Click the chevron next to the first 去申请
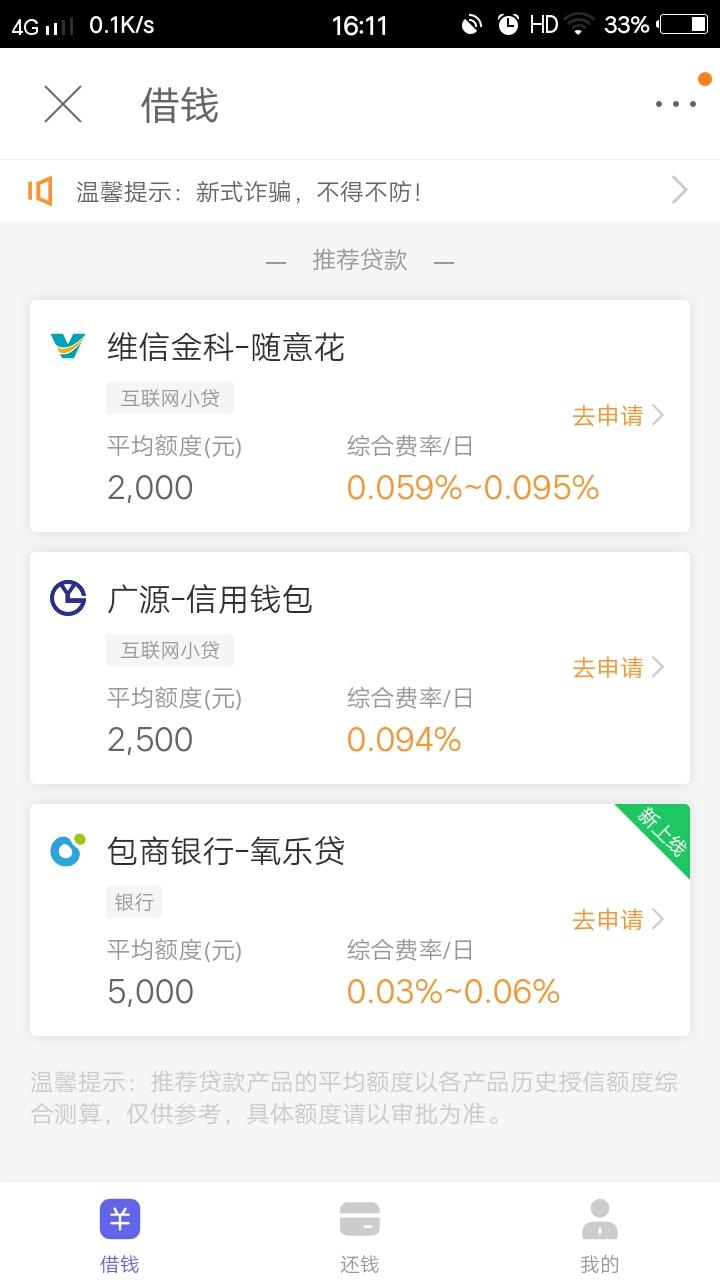Viewport: 720px width, 1280px height. pos(659,415)
